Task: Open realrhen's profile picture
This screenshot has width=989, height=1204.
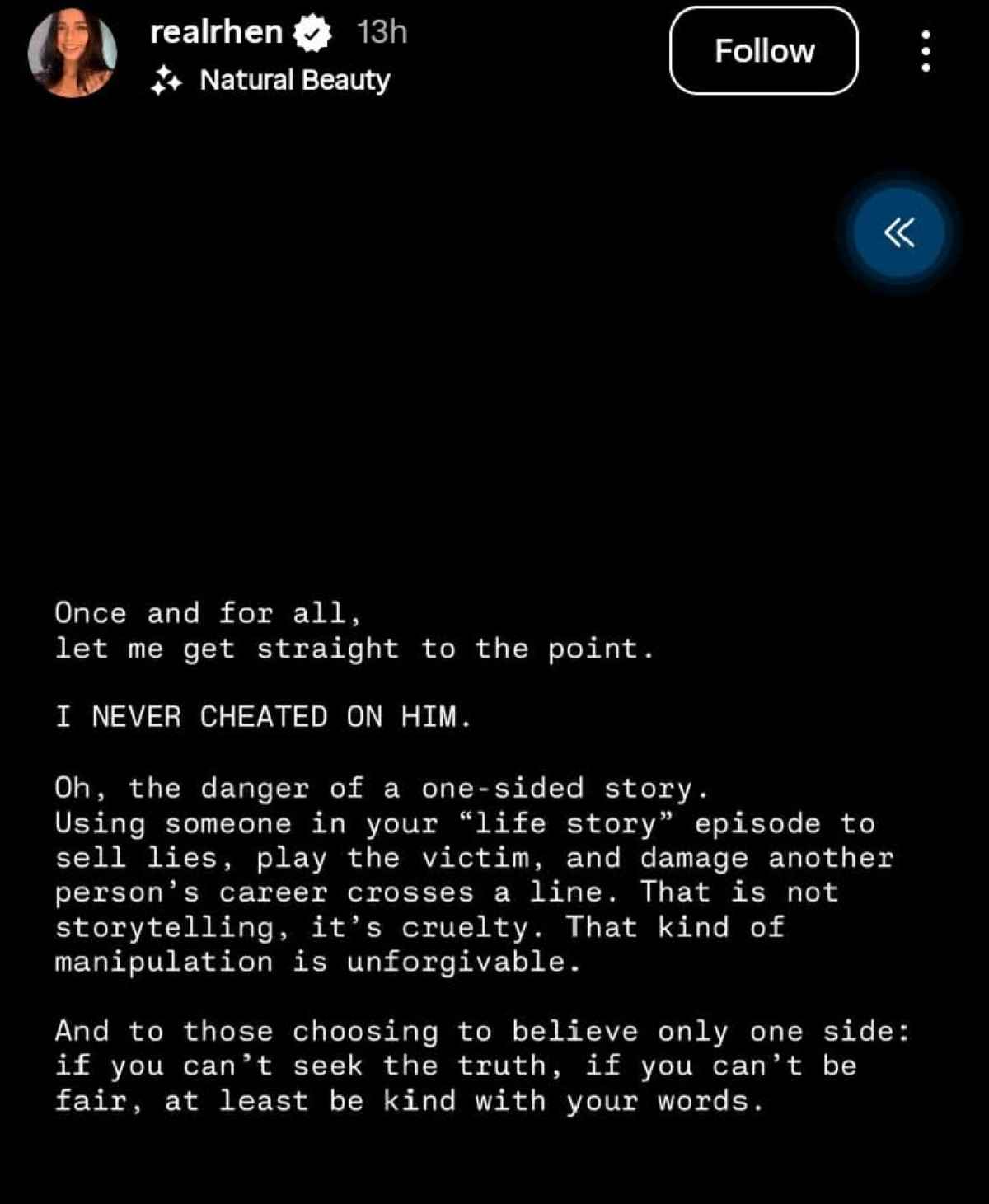Action: [x=72, y=54]
